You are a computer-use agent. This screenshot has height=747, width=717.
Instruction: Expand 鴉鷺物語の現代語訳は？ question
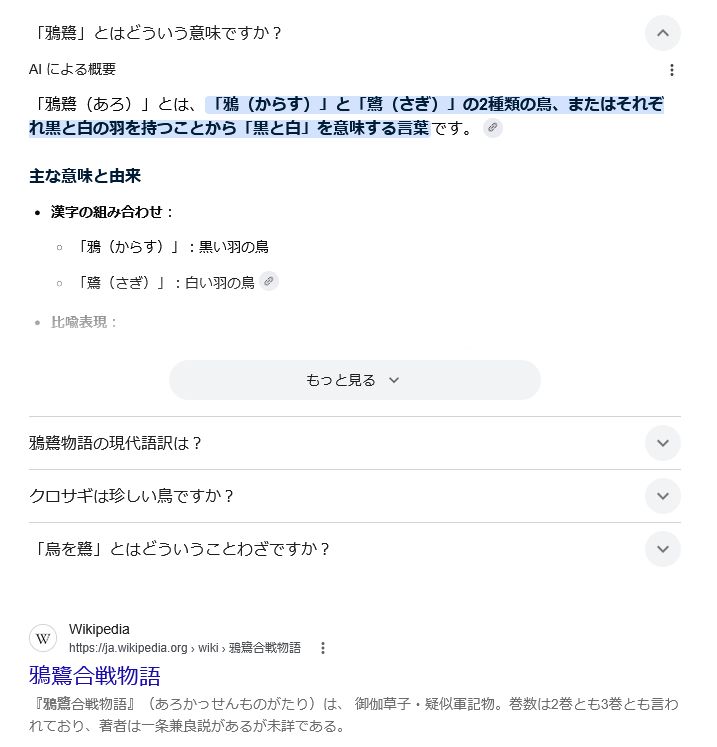354,443
